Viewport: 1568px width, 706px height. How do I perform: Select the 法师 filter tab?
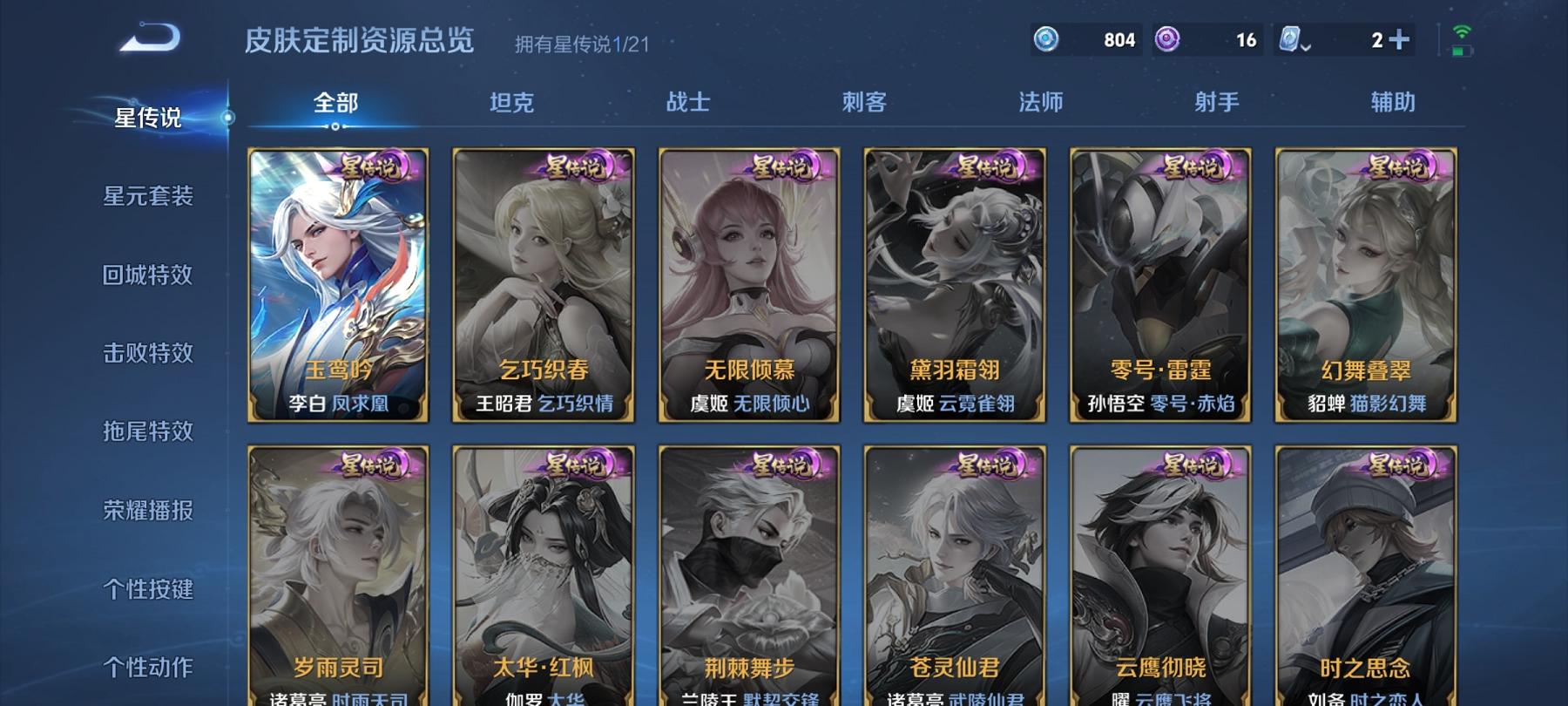pos(1041,103)
